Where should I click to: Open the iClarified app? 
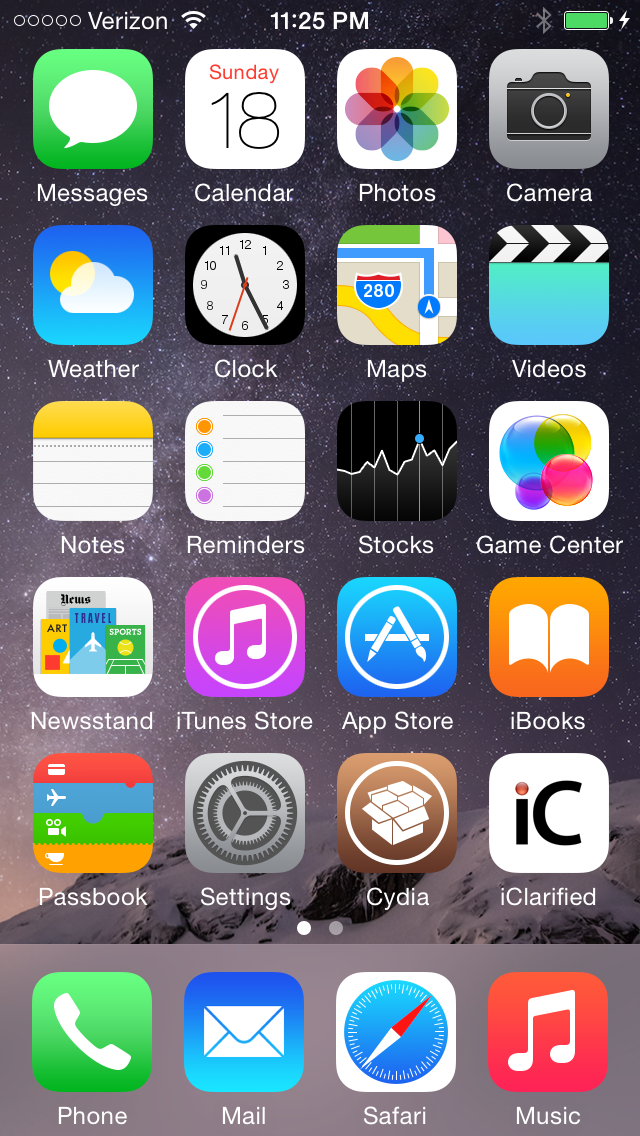(549, 813)
